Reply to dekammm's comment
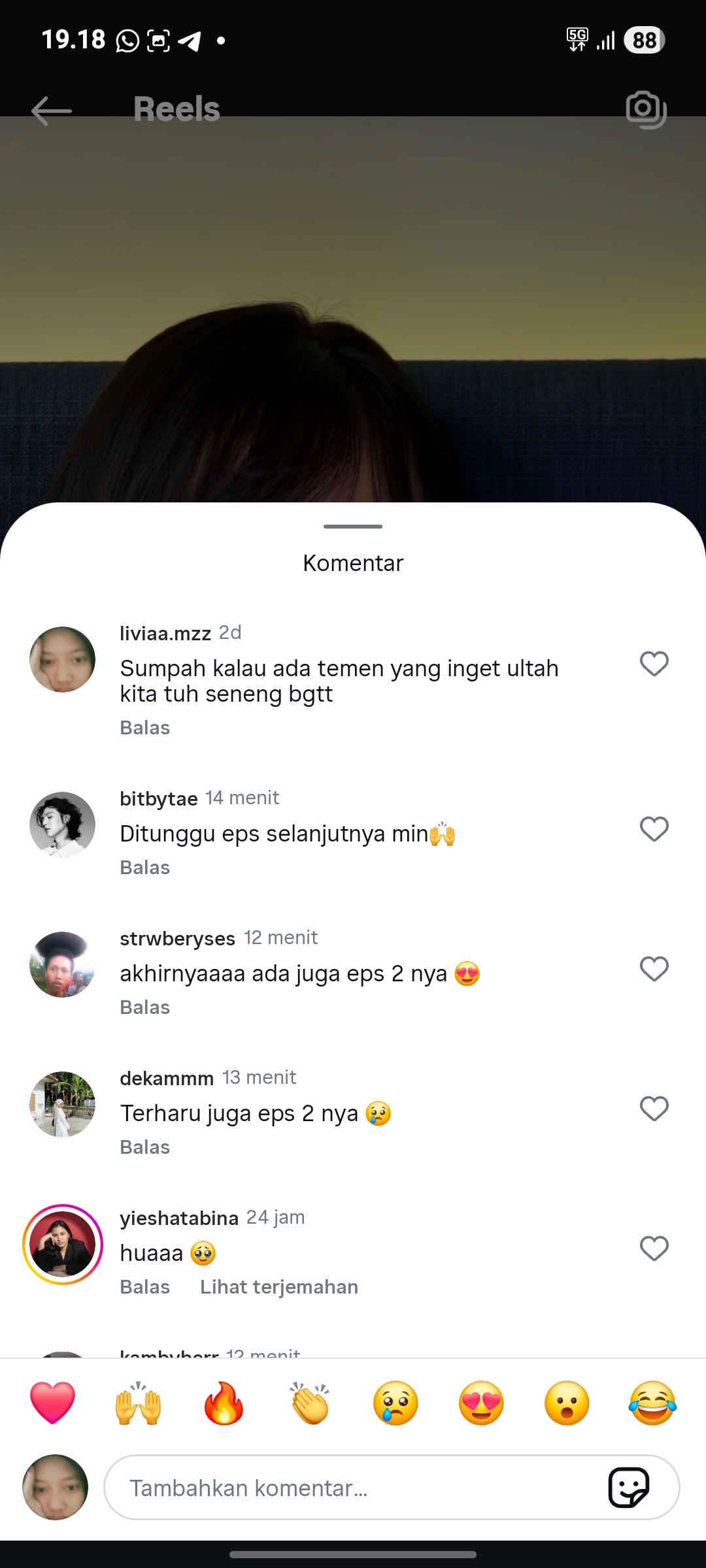Screen dimensions: 706x1568 click(144, 1147)
